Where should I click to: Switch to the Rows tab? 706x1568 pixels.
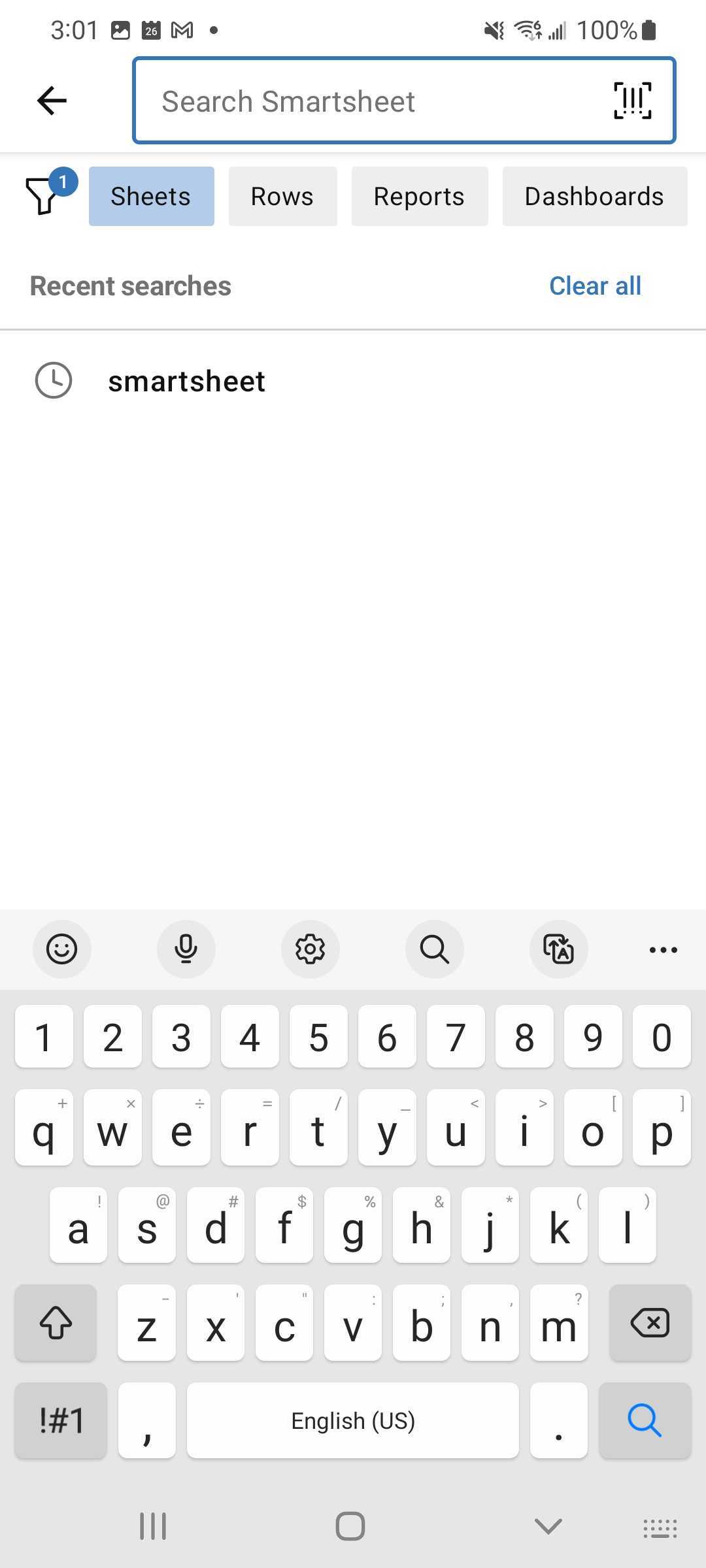pyautogui.click(x=282, y=196)
